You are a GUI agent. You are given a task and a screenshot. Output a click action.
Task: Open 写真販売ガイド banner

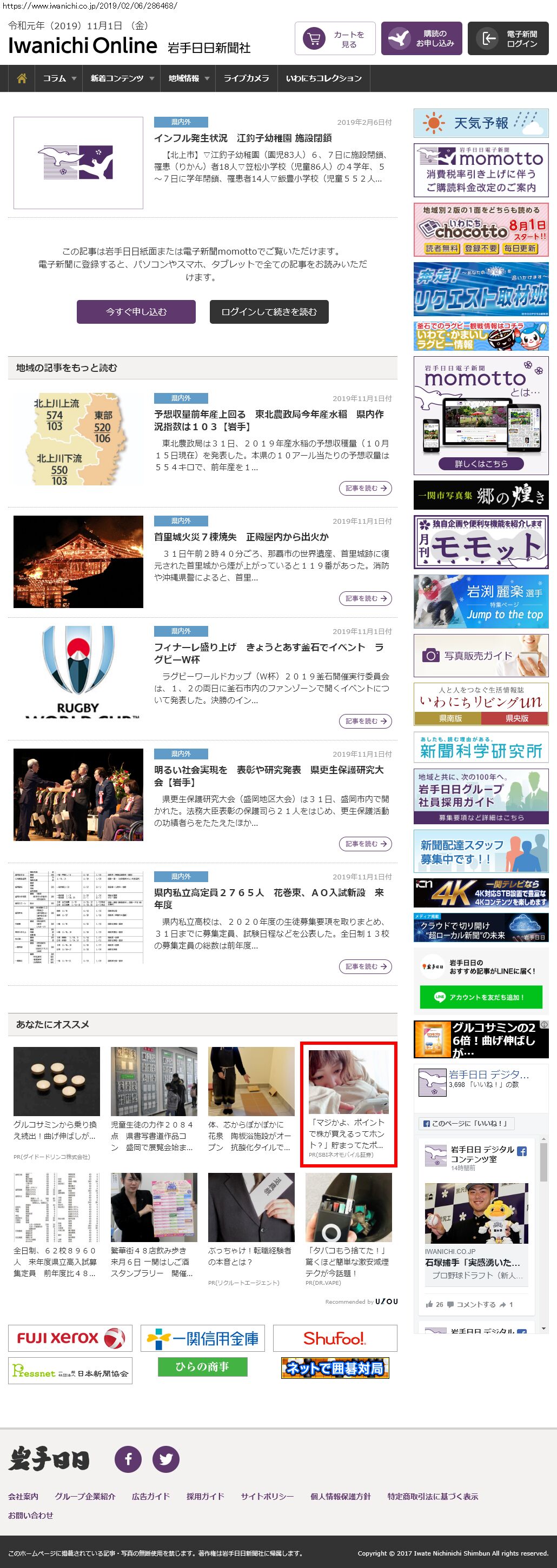[480, 656]
